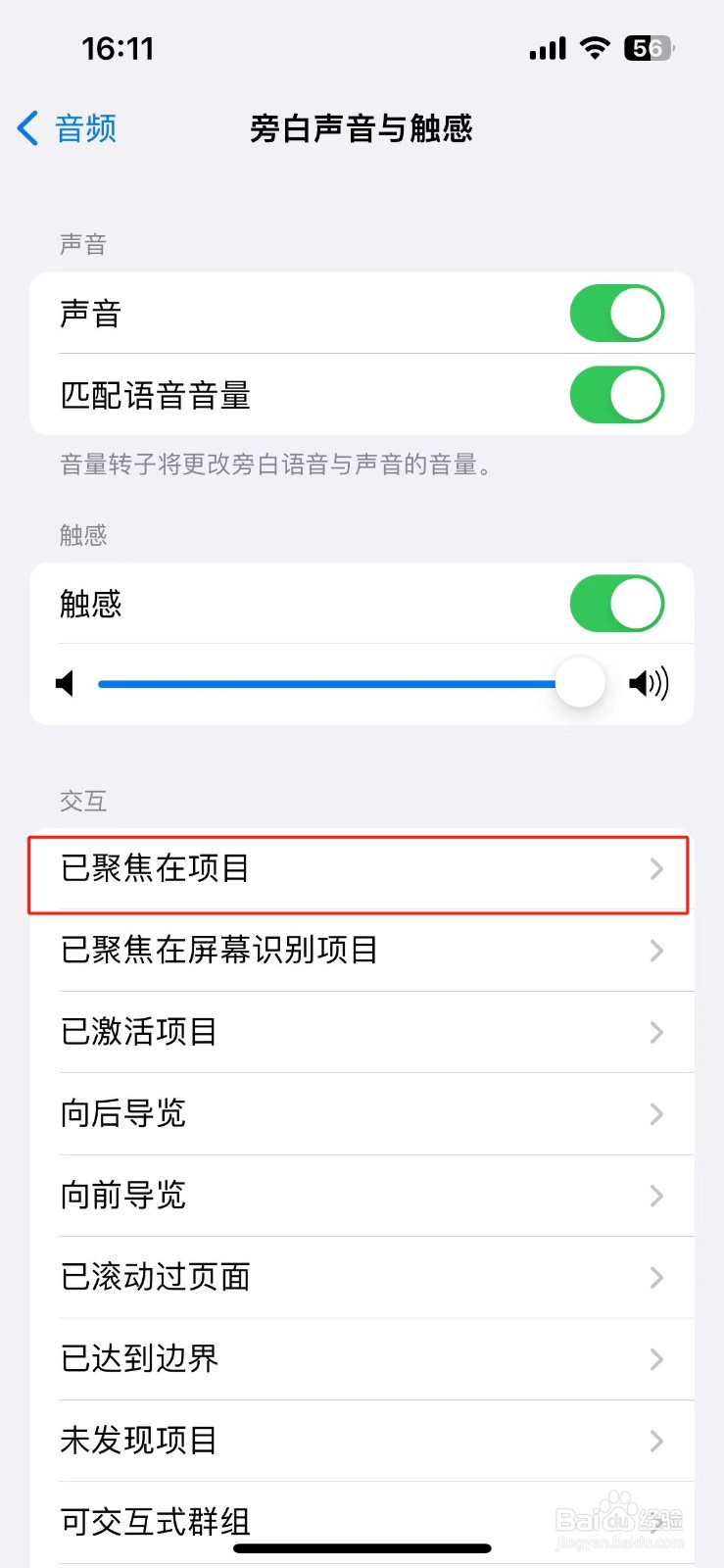Tap the cellular signal icon

(x=546, y=47)
